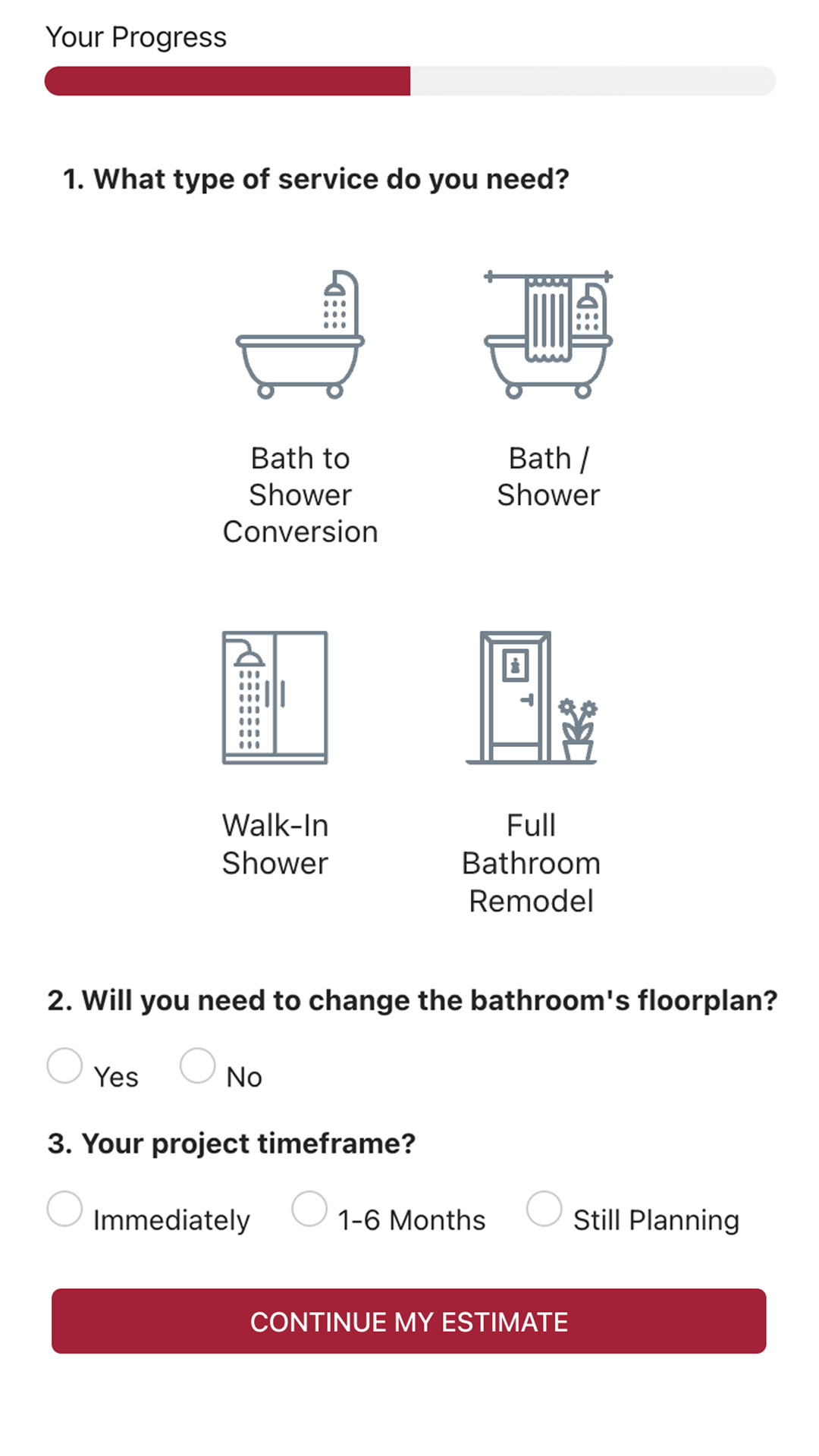Mark timeframe as Still Planning
The height and width of the screenshot is (1456, 819).
[544, 1208]
